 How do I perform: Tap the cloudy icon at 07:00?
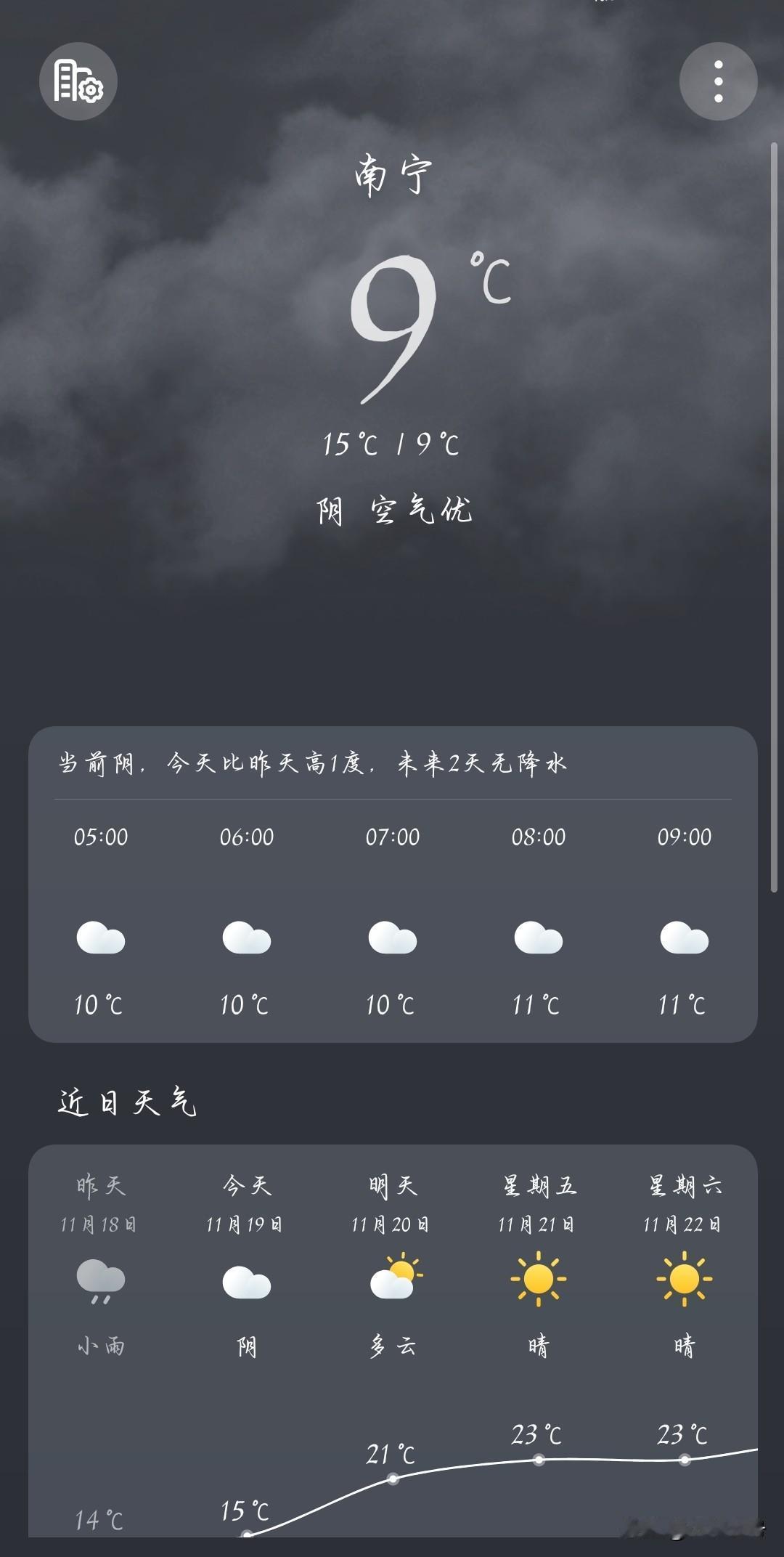(393, 939)
